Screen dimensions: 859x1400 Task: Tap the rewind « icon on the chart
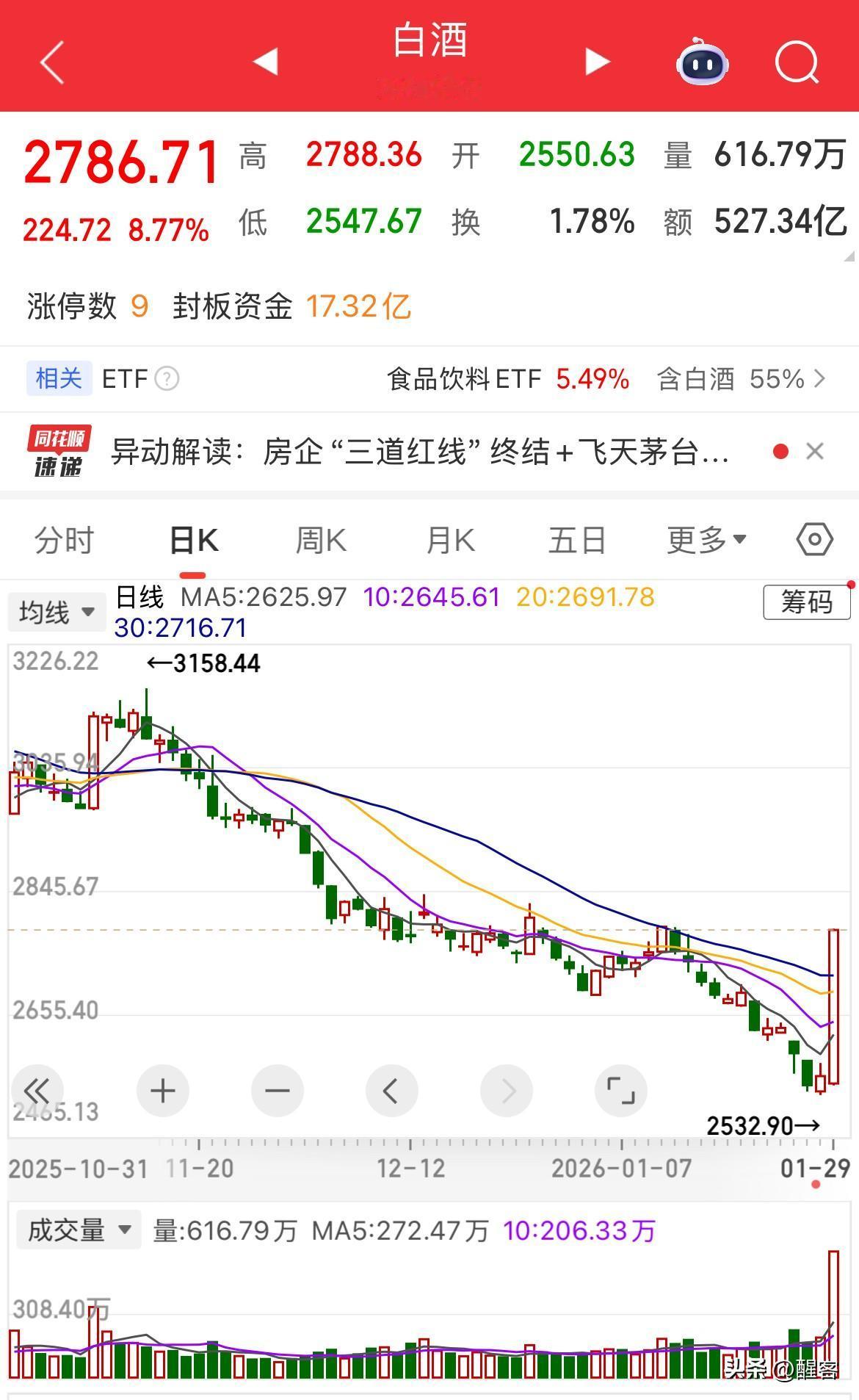pos(38,1092)
